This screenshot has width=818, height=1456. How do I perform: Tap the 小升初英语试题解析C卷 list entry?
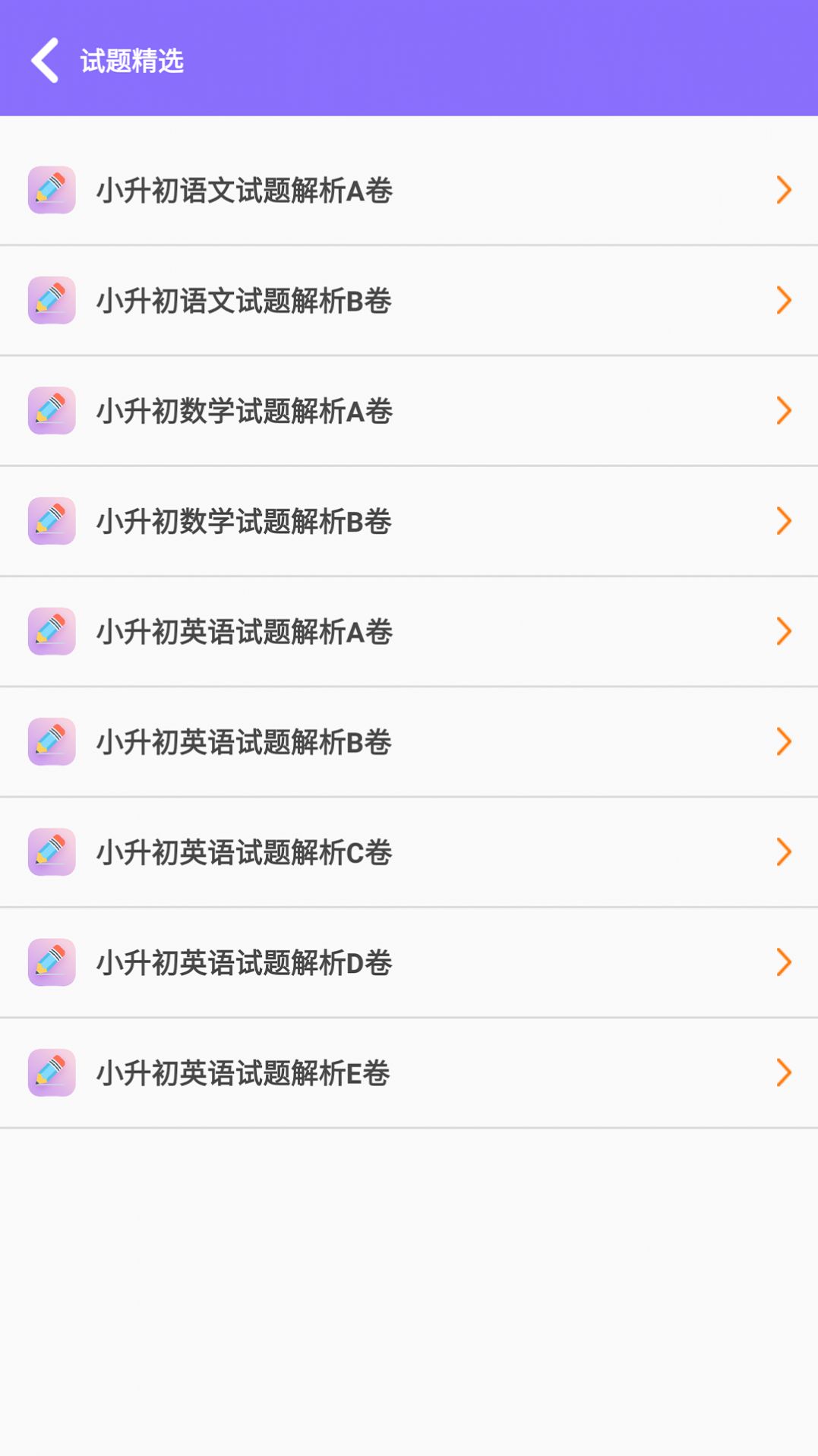pyautogui.click(x=243, y=852)
